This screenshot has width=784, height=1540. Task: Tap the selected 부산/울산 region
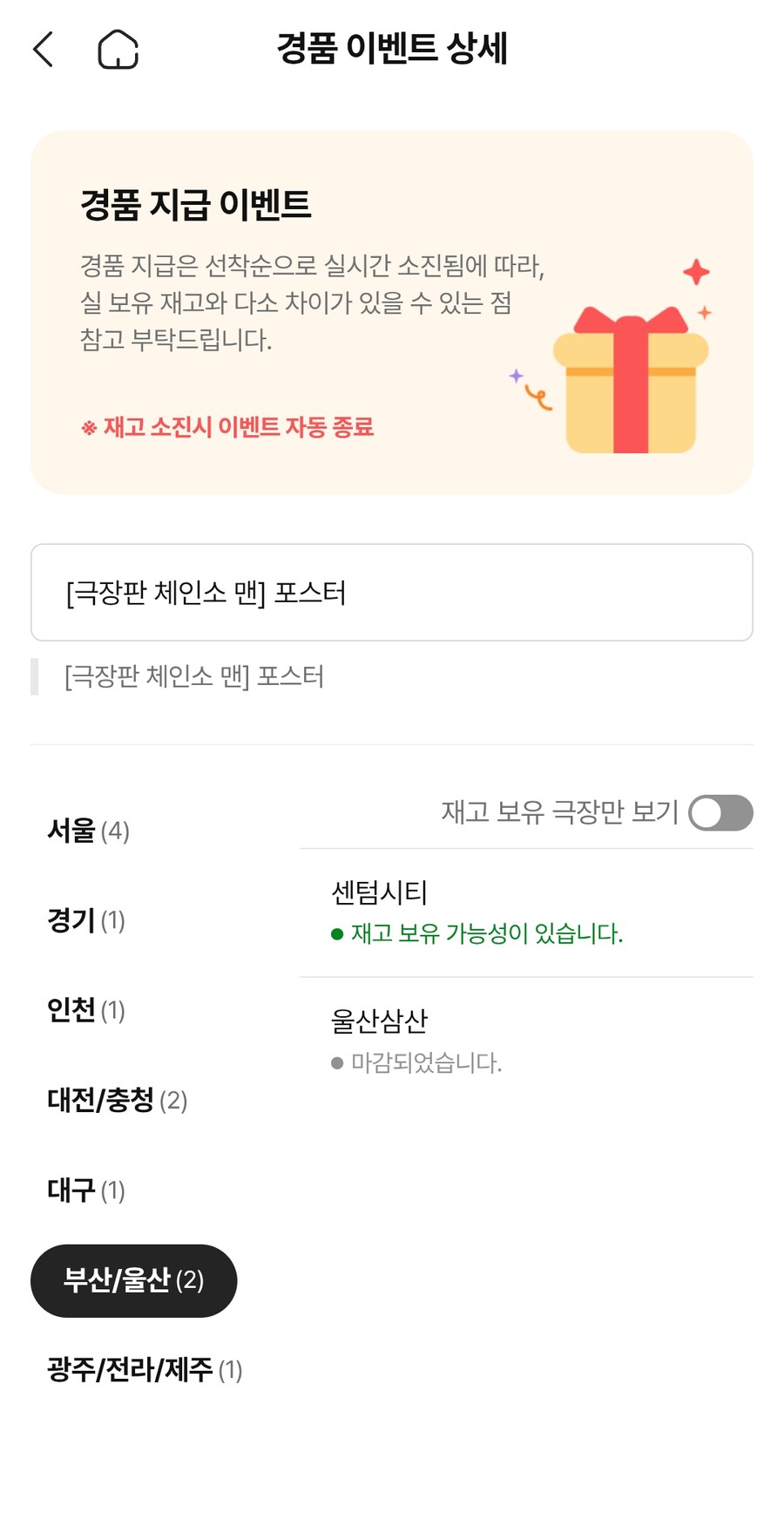click(133, 1280)
